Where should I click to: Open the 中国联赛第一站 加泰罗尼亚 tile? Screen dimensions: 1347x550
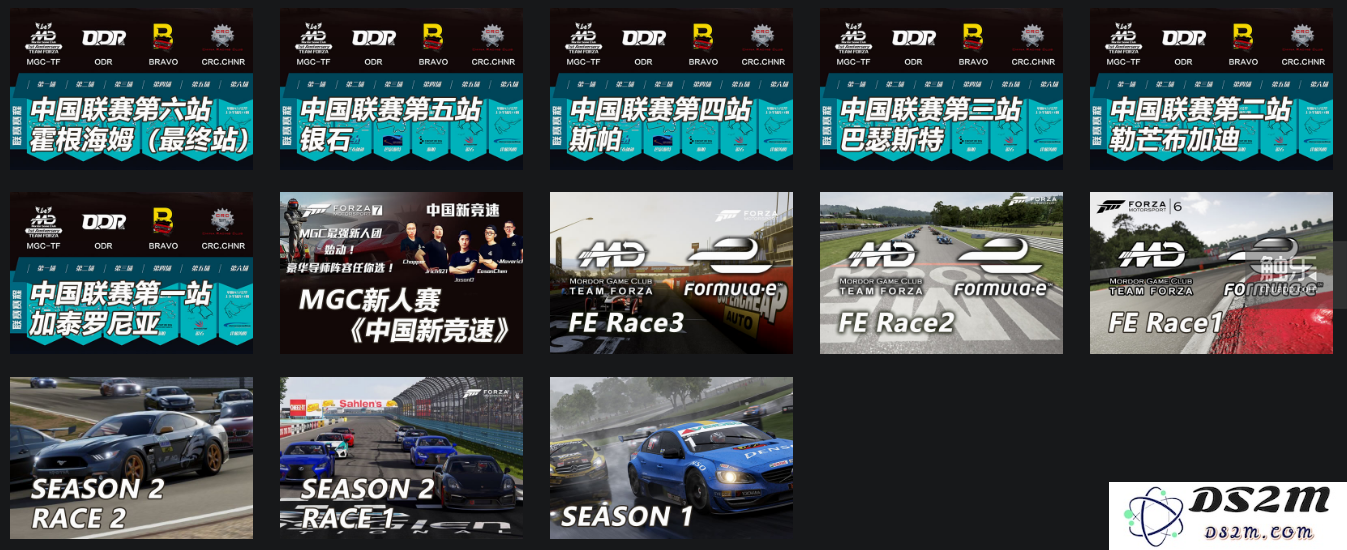(131, 273)
